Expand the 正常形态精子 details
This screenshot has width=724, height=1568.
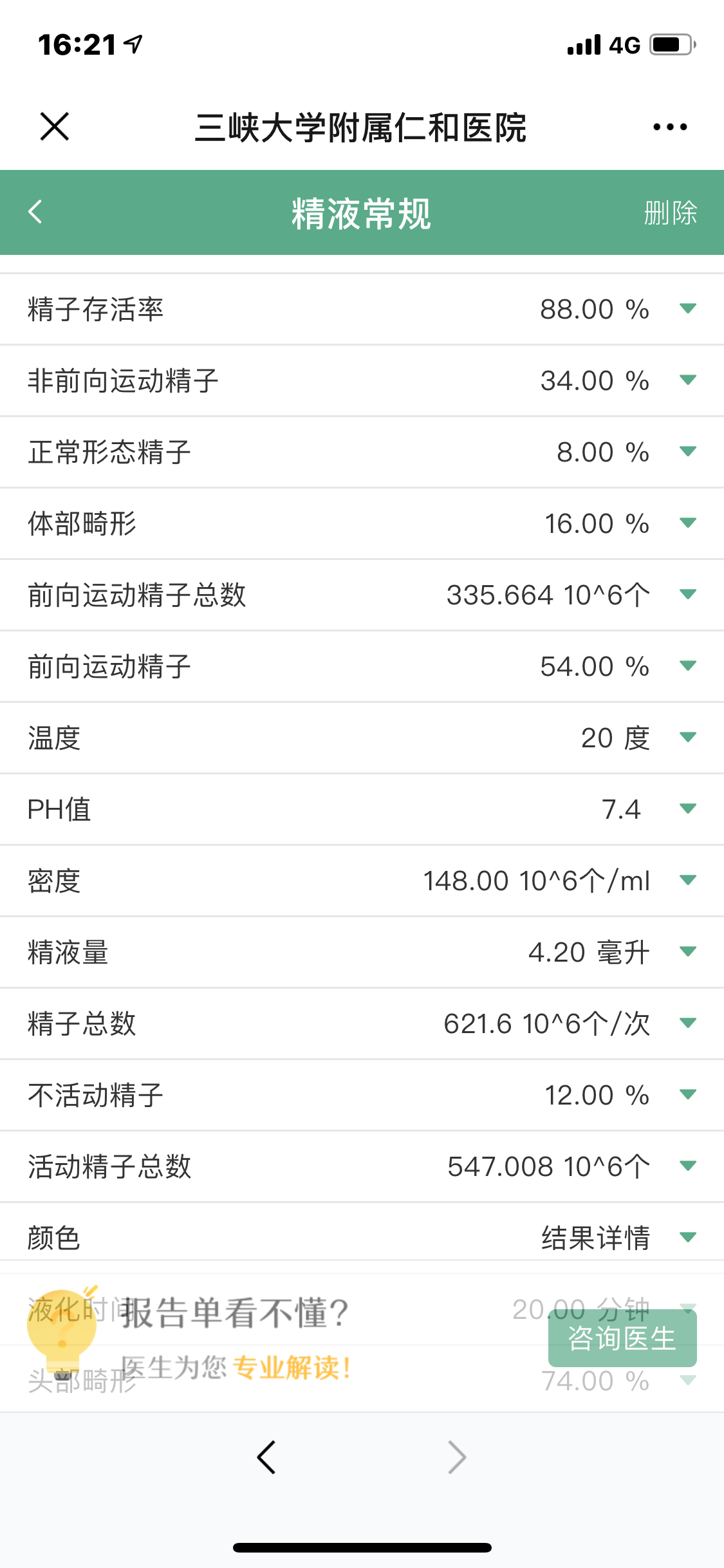point(362,452)
